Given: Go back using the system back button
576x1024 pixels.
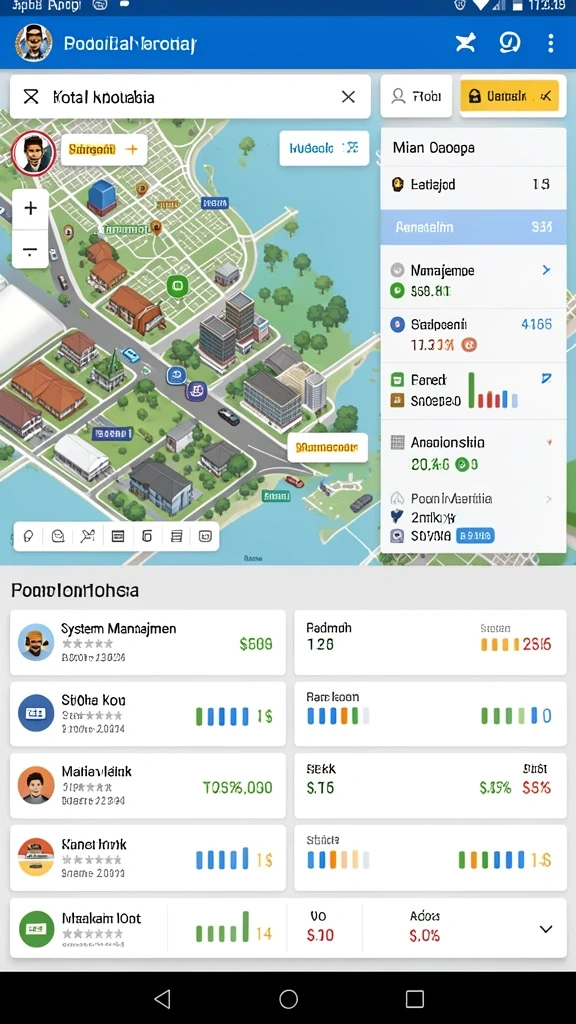Looking at the screenshot, I should [x=162, y=999].
